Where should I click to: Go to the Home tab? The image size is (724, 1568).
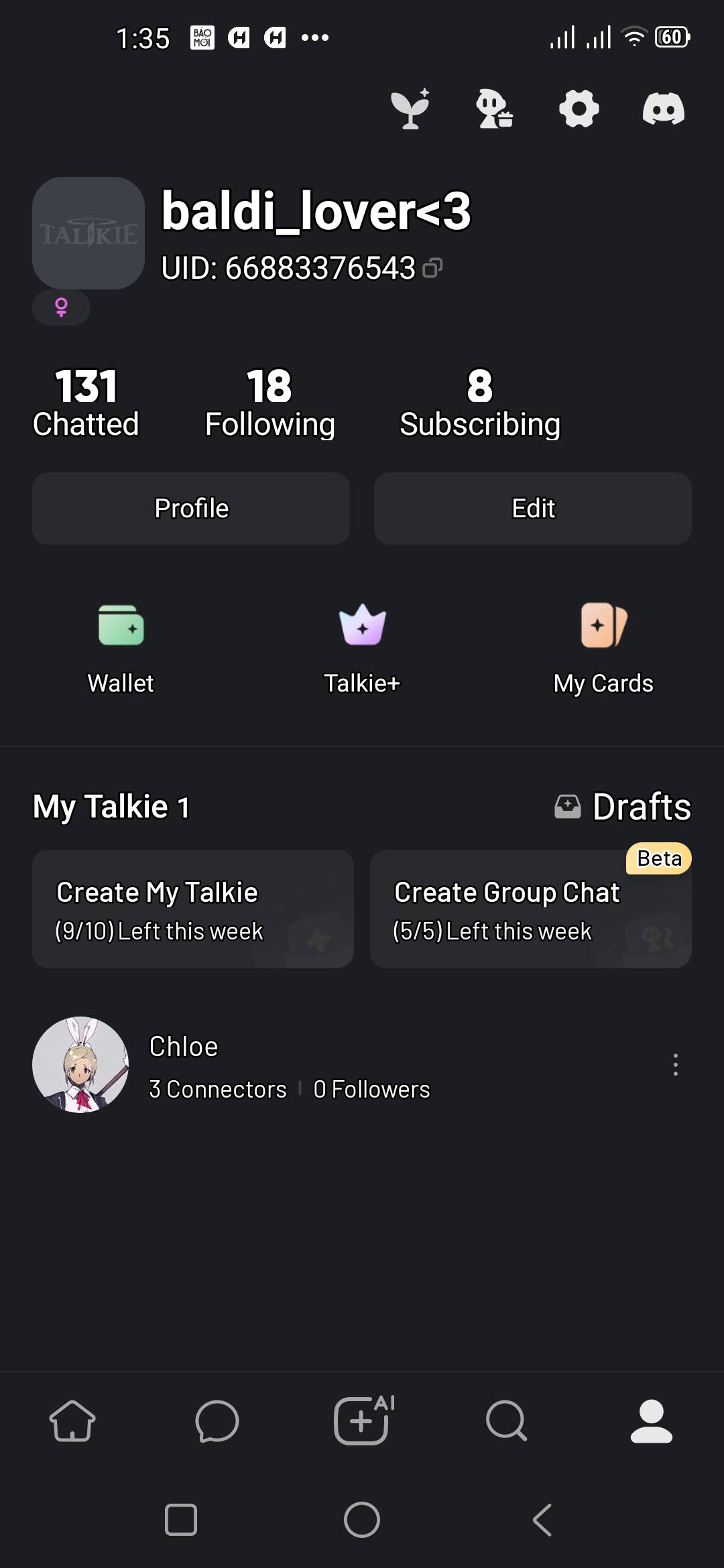72,1421
